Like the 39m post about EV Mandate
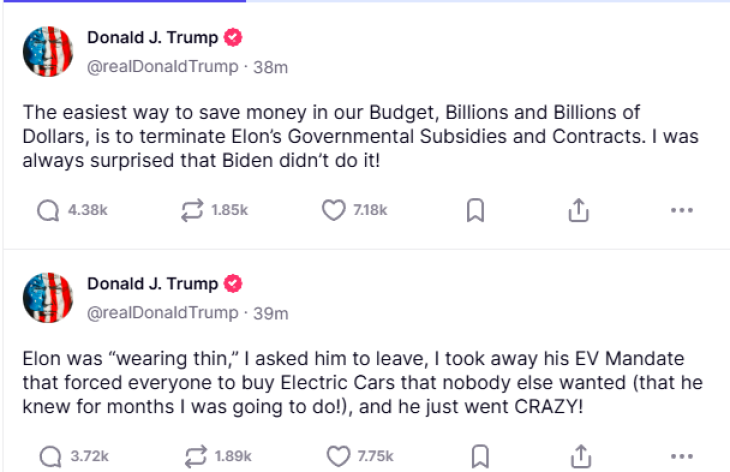This screenshot has height=472, width=730. pos(338,457)
